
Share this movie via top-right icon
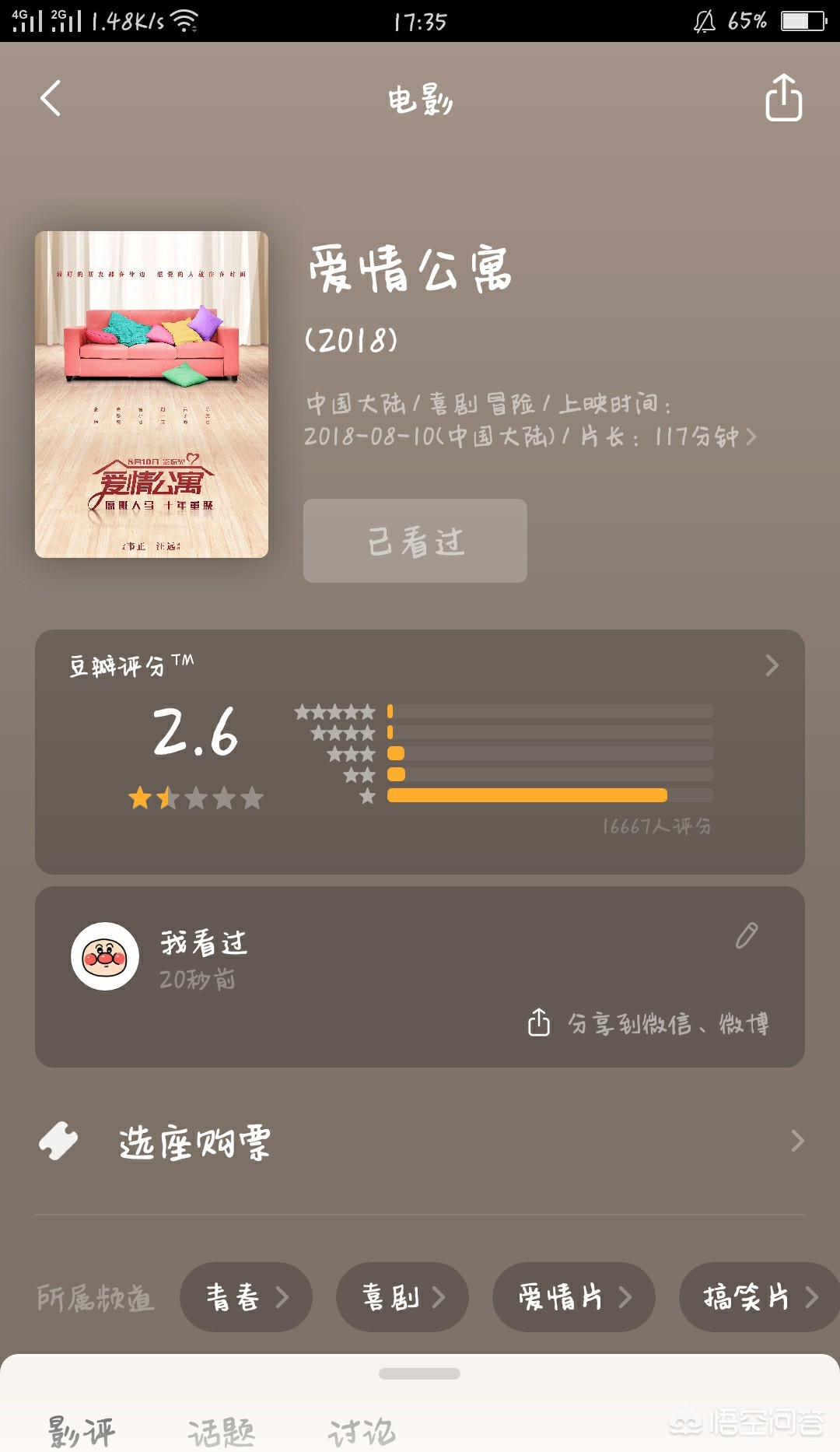783,98
